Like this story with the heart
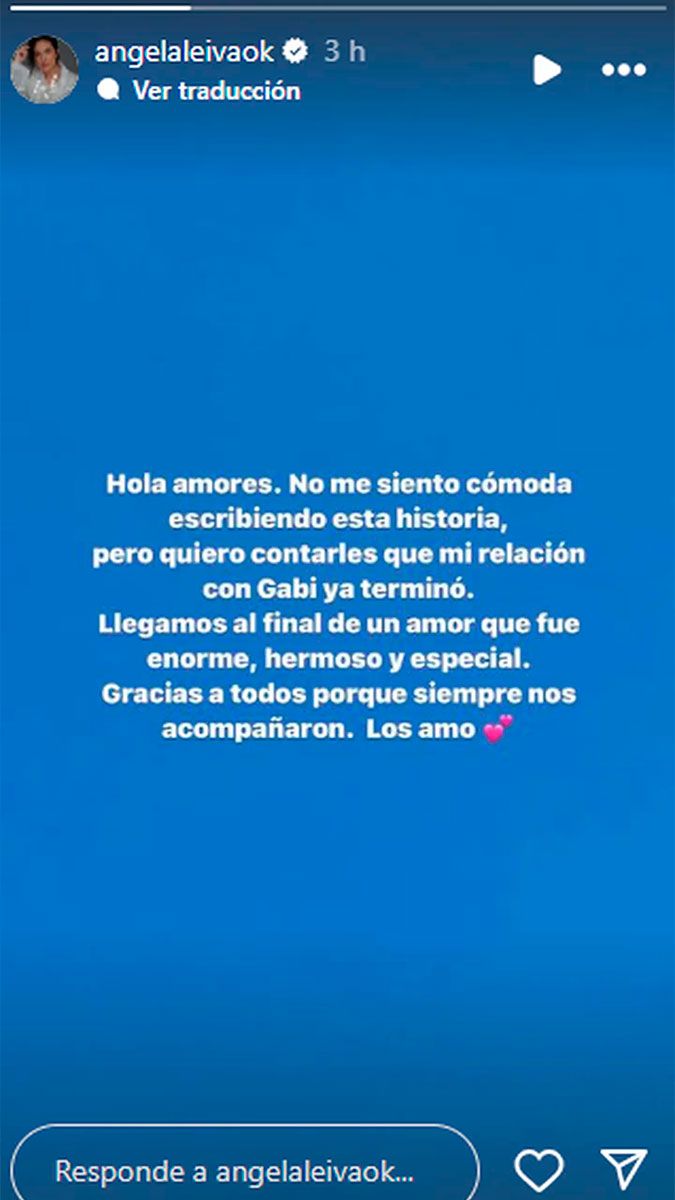Image resolution: width=675 pixels, height=1200 pixels. click(x=539, y=1169)
